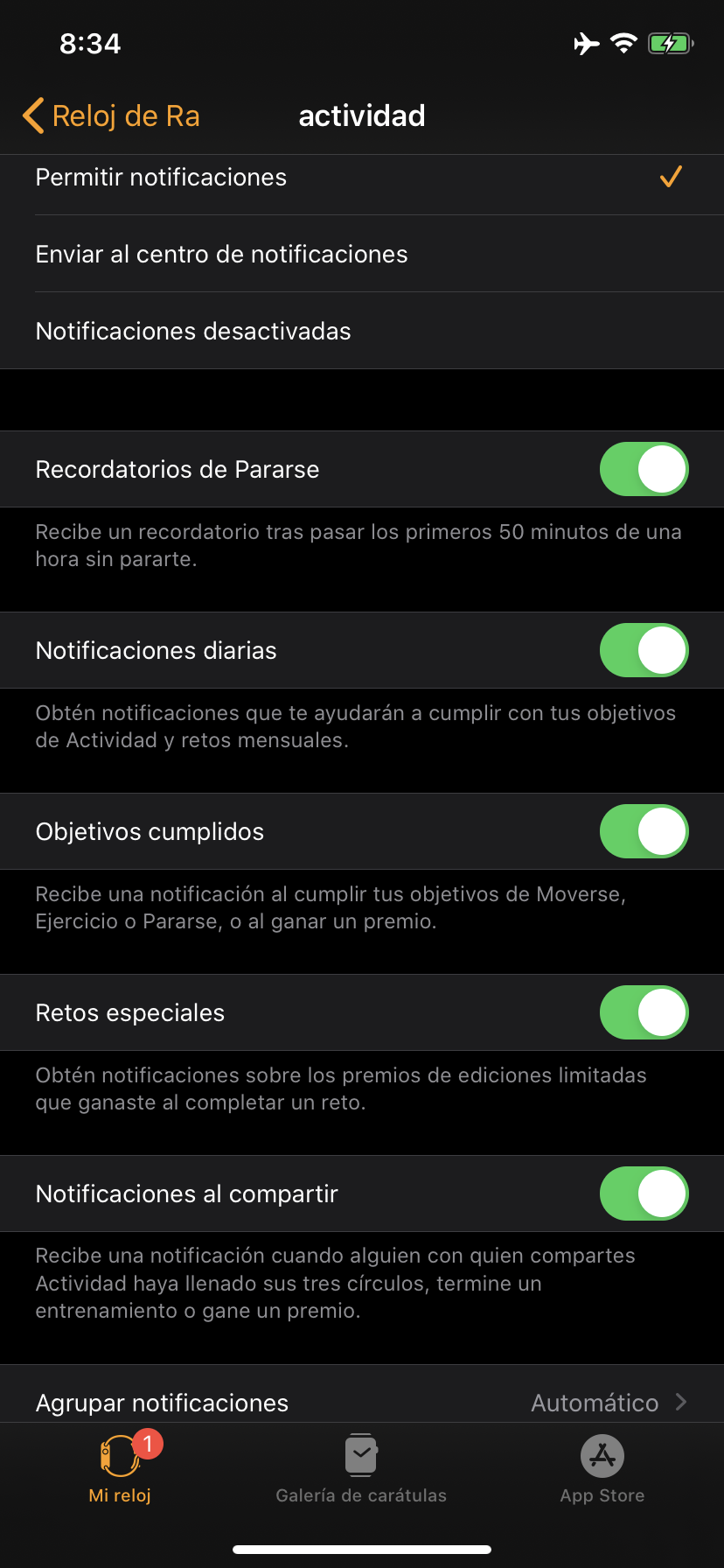Select Notificaciones desactivadas option
Image resolution: width=724 pixels, height=1568 pixels.
[361, 332]
